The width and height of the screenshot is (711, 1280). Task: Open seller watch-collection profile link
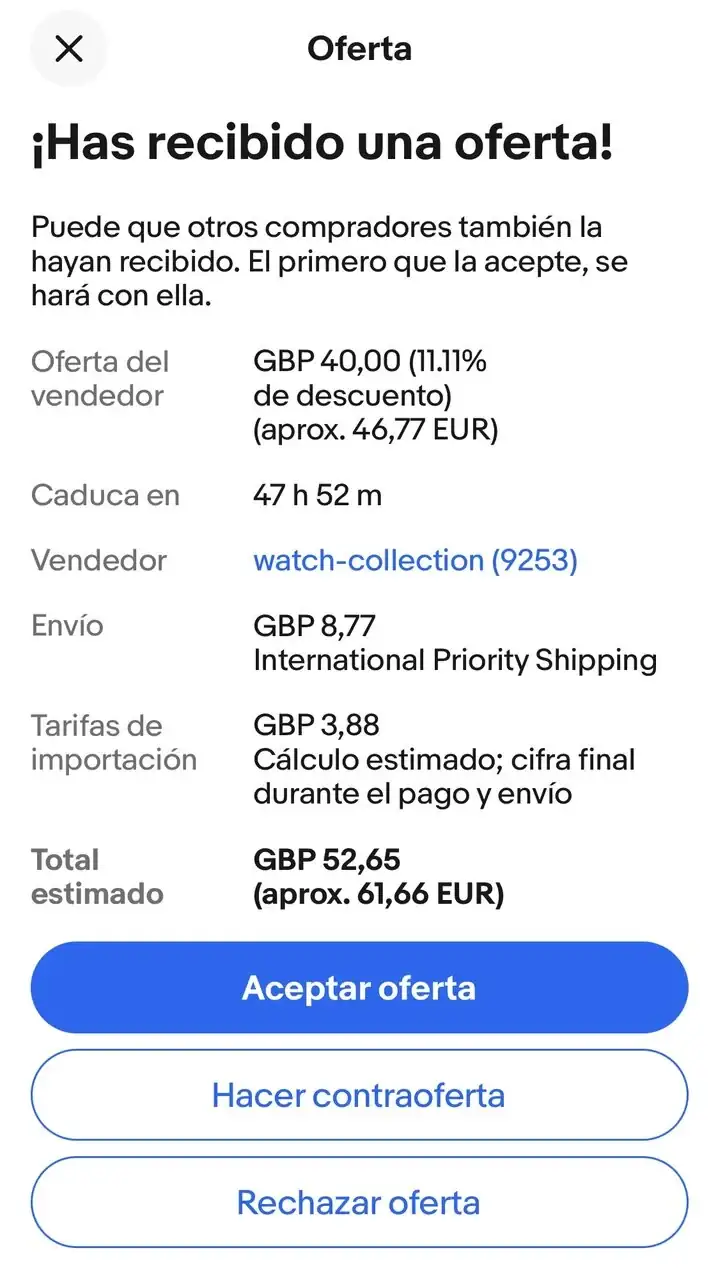click(x=415, y=560)
